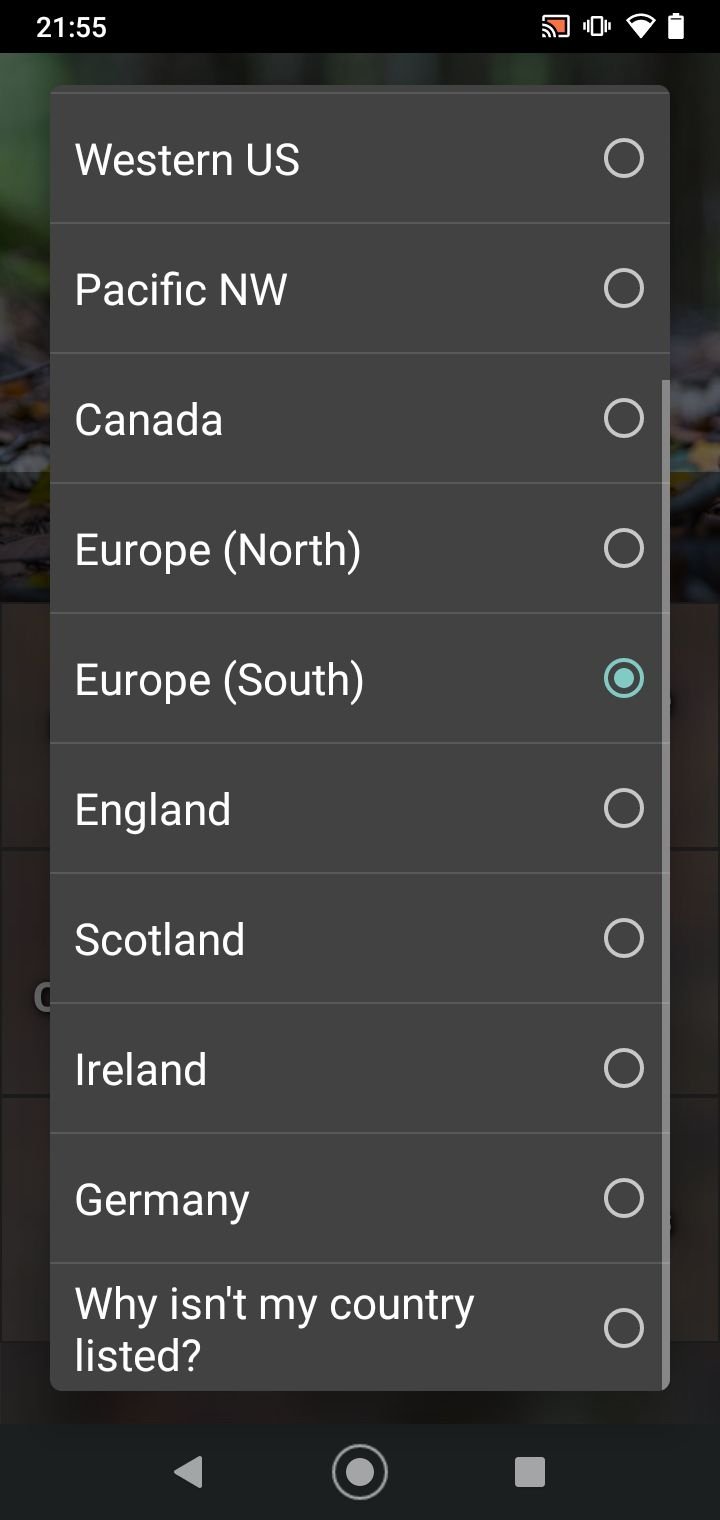Choose England as the region
720x1520 pixels.
tap(359, 808)
